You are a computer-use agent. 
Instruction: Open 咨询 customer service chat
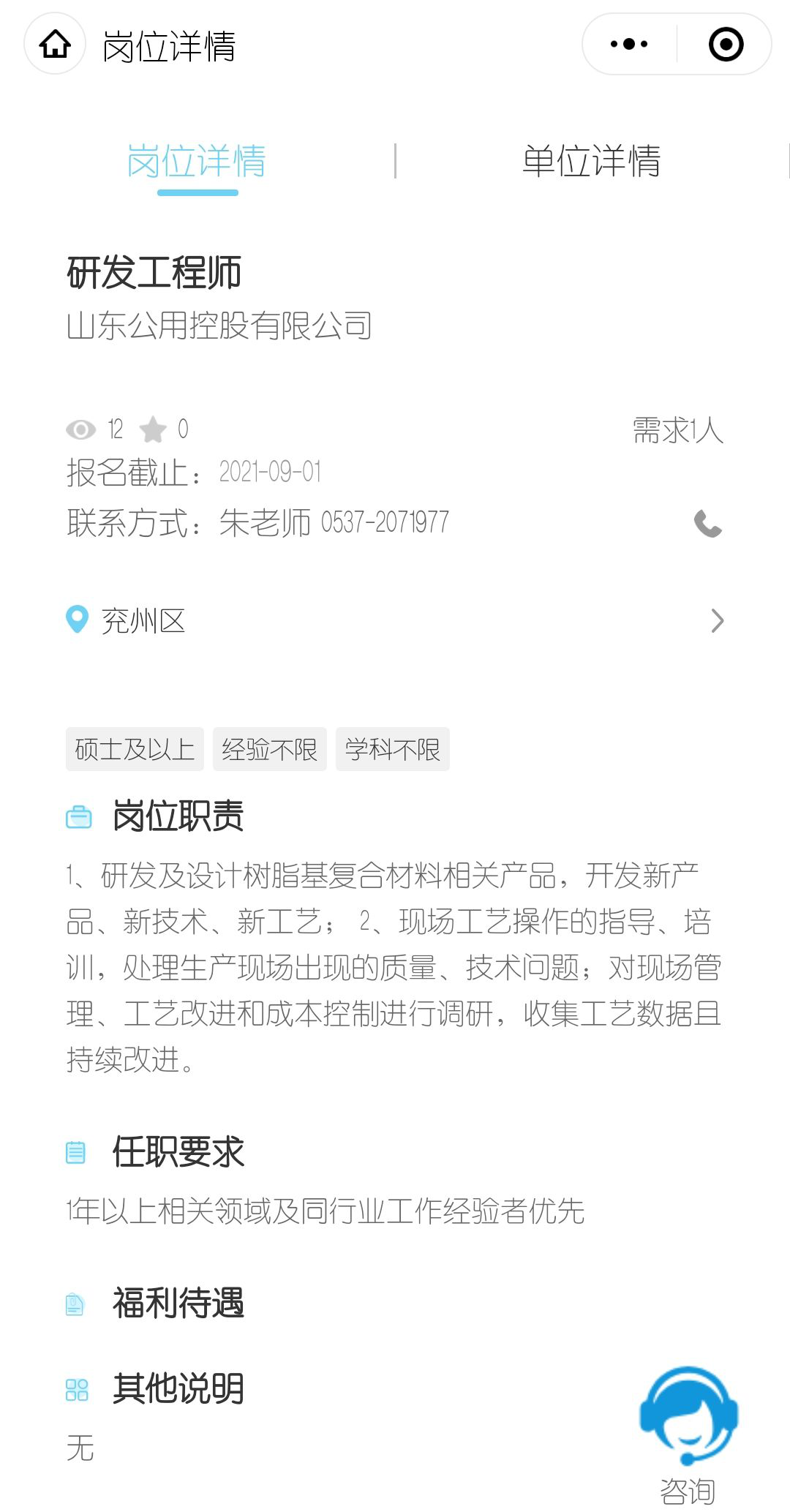pos(688,1432)
